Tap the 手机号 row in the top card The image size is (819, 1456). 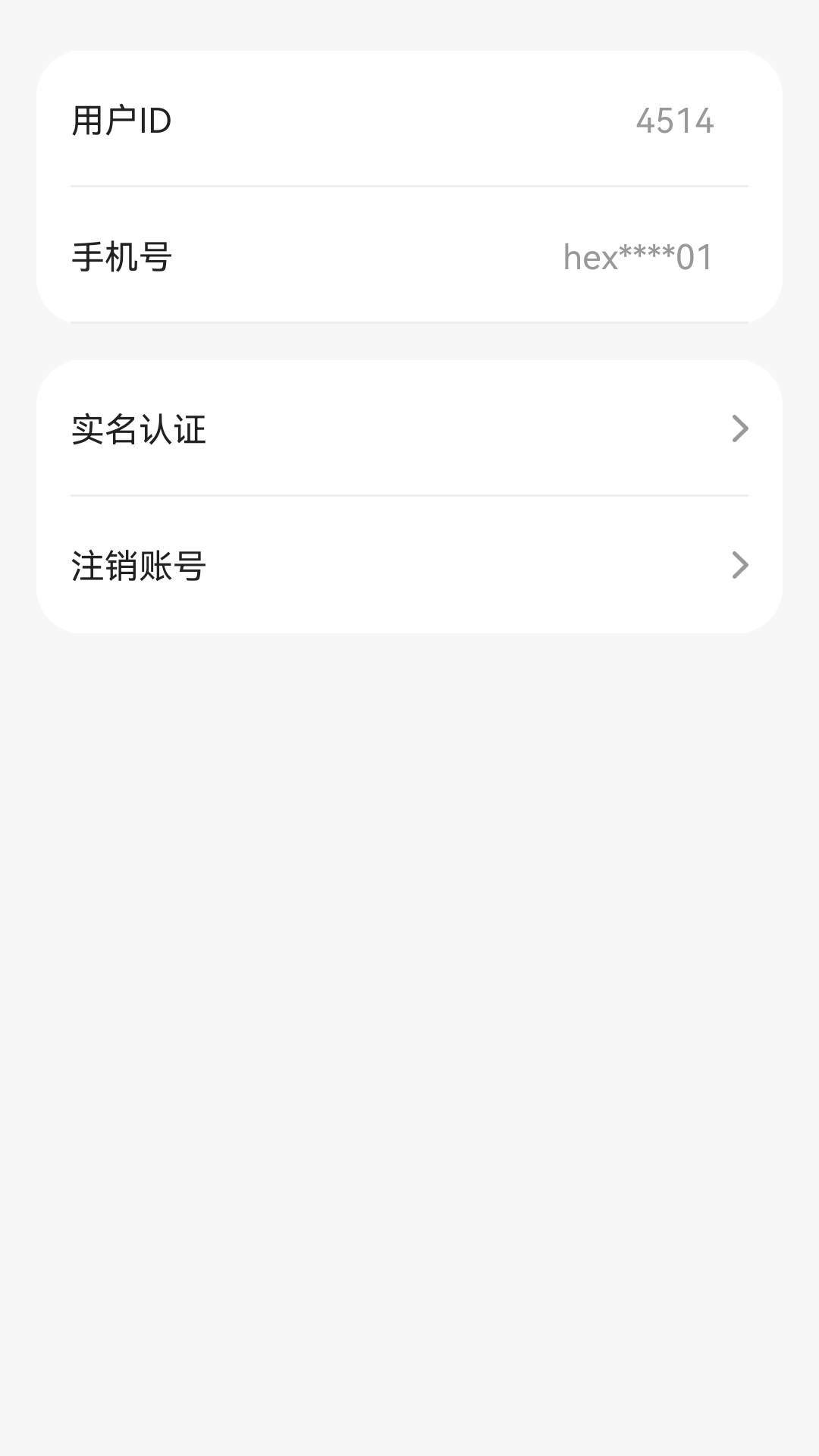tap(409, 258)
